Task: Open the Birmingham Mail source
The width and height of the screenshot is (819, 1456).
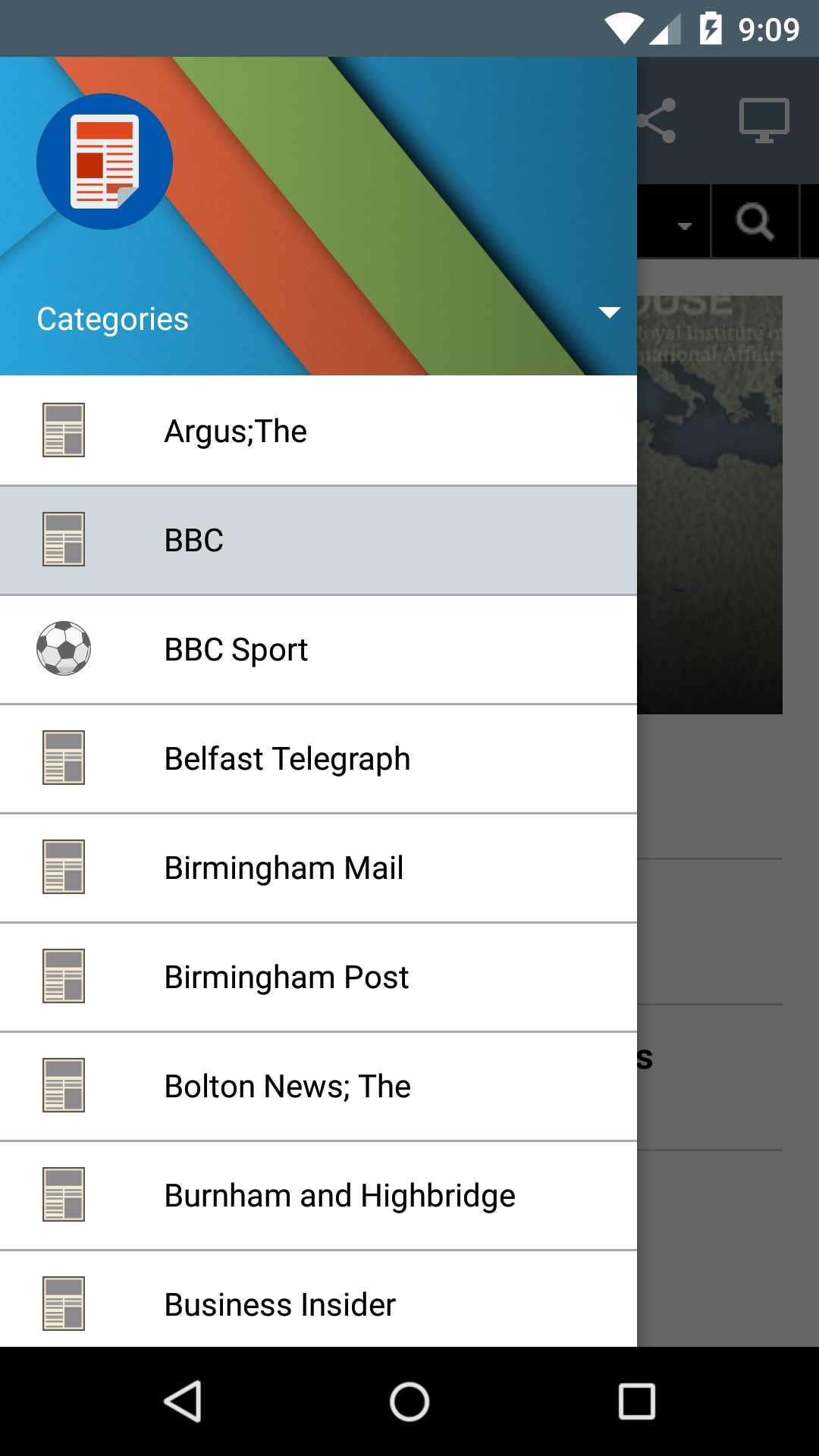Action: point(318,868)
